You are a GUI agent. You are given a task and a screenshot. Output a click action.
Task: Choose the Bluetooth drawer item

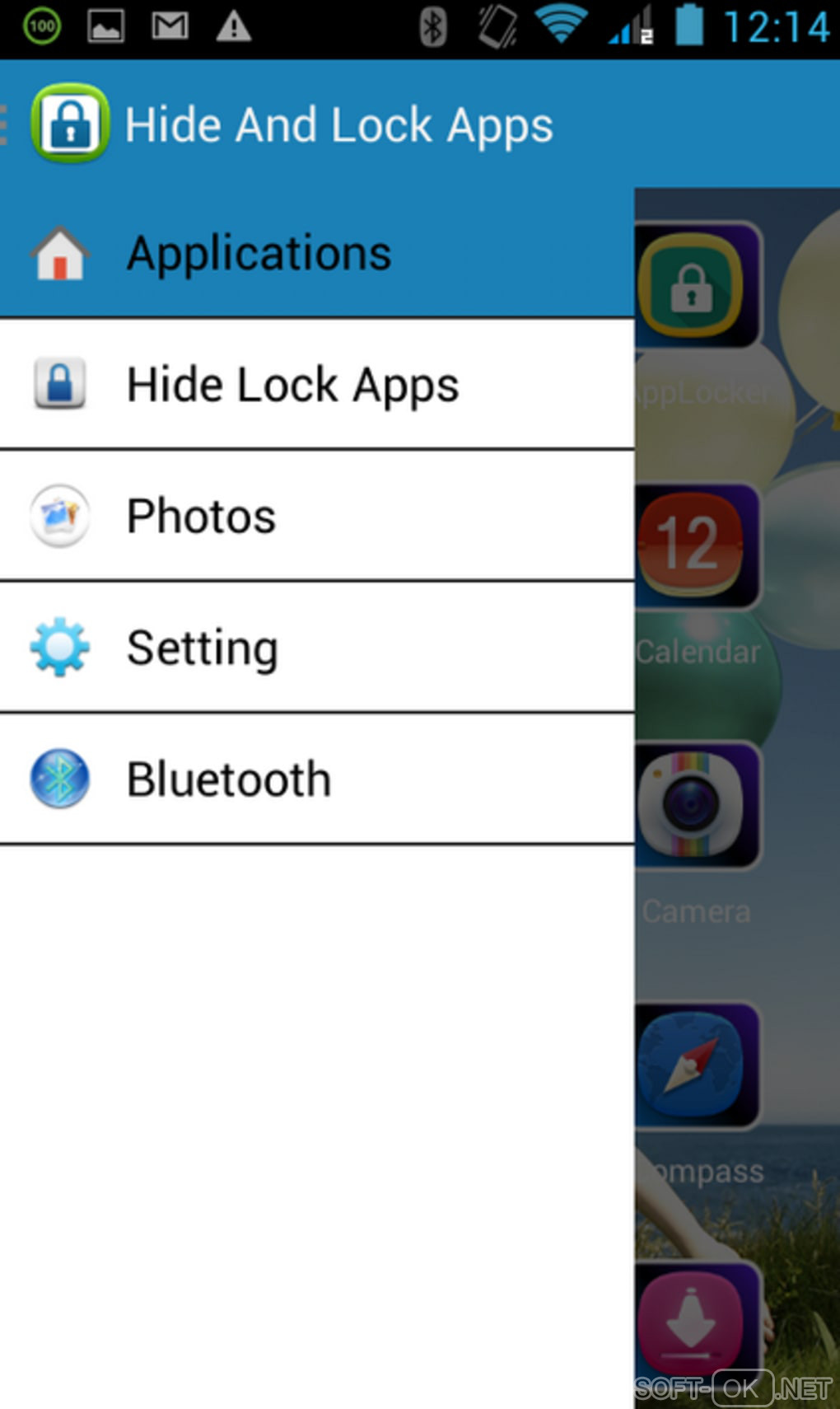[x=316, y=779]
